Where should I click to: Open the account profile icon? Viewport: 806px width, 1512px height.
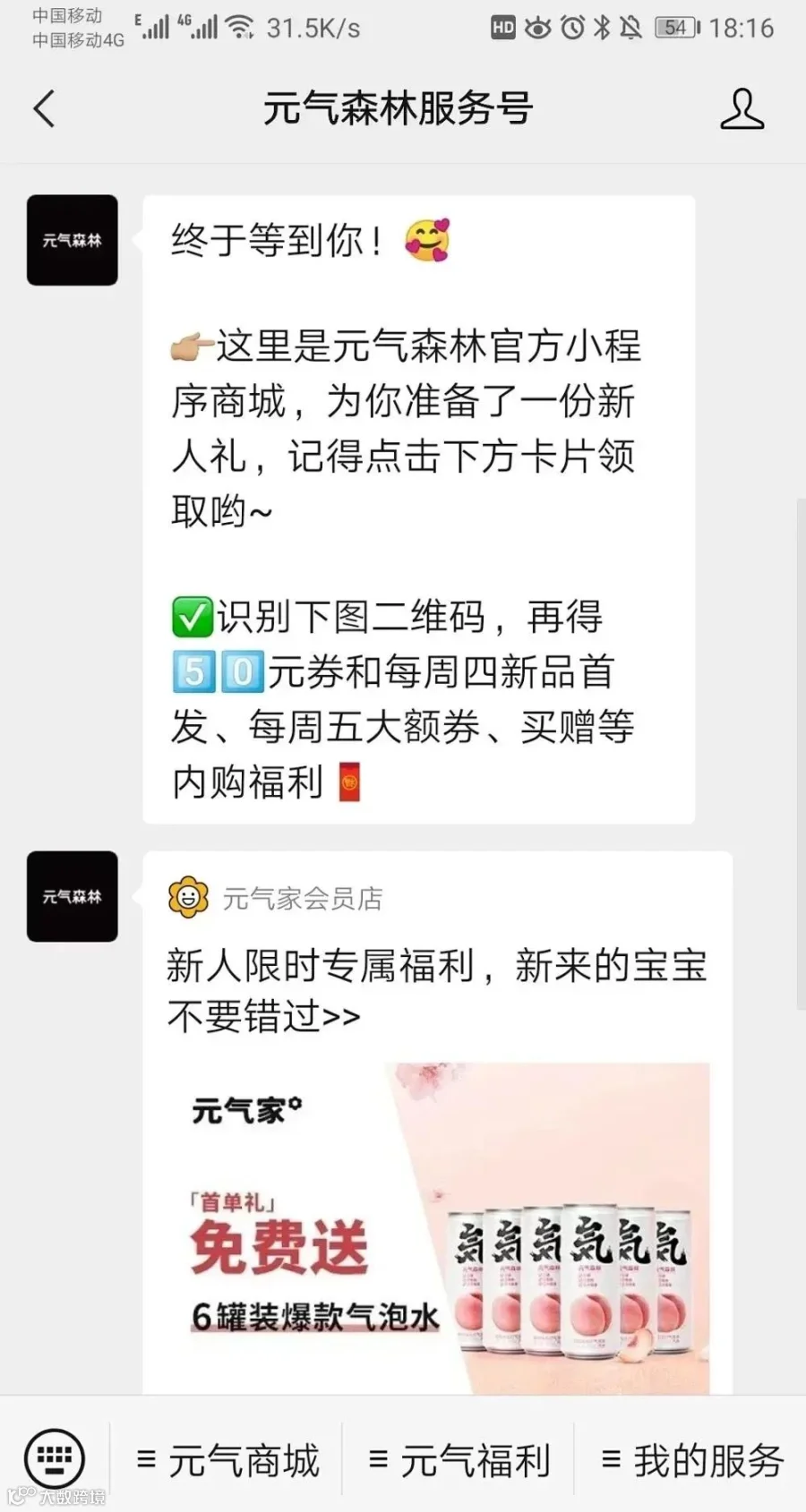point(742,109)
